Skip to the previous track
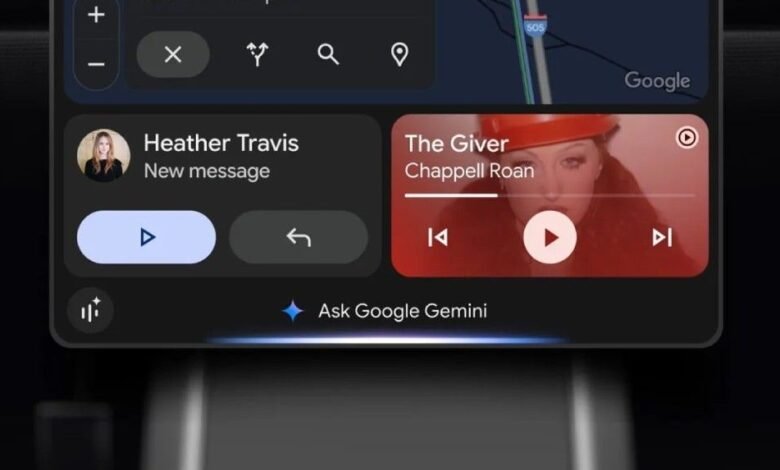 pos(437,237)
